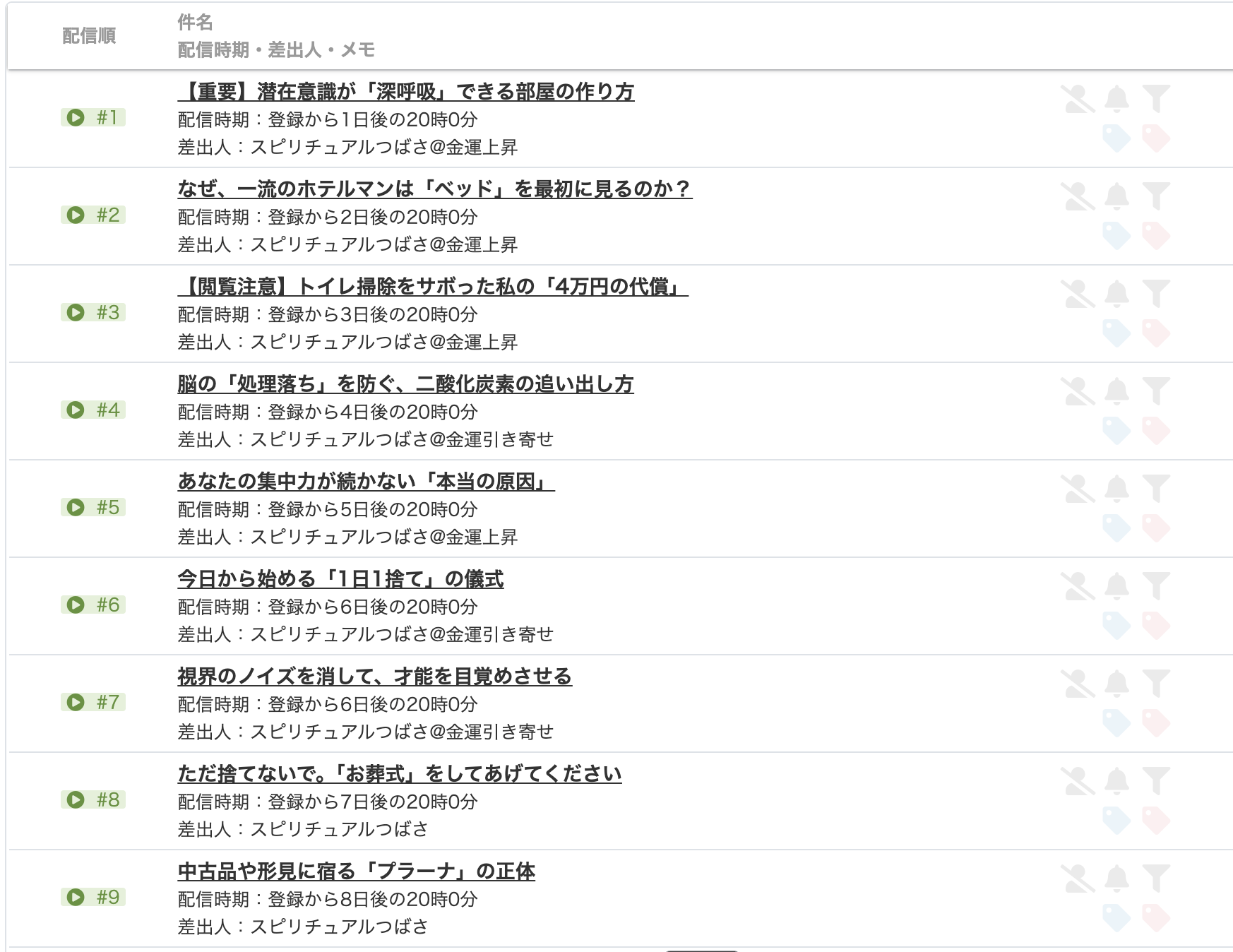Open the email 脳の「処理落ち」を防ぐ、二酸化炭素の追い出し方
This screenshot has height=952, width=1233.
click(405, 384)
